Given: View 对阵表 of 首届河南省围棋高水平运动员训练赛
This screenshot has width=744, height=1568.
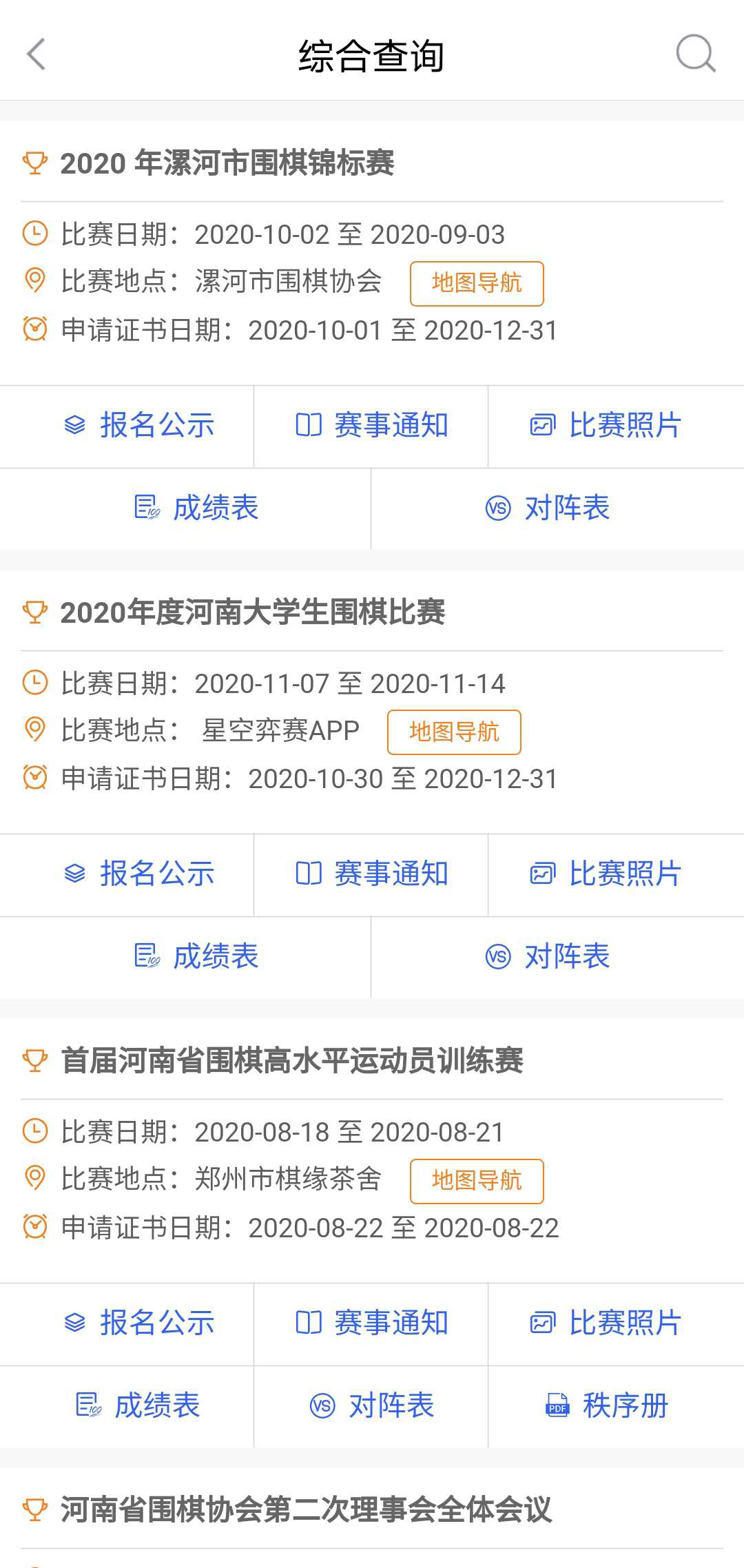Looking at the screenshot, I should pos(375,1407).
